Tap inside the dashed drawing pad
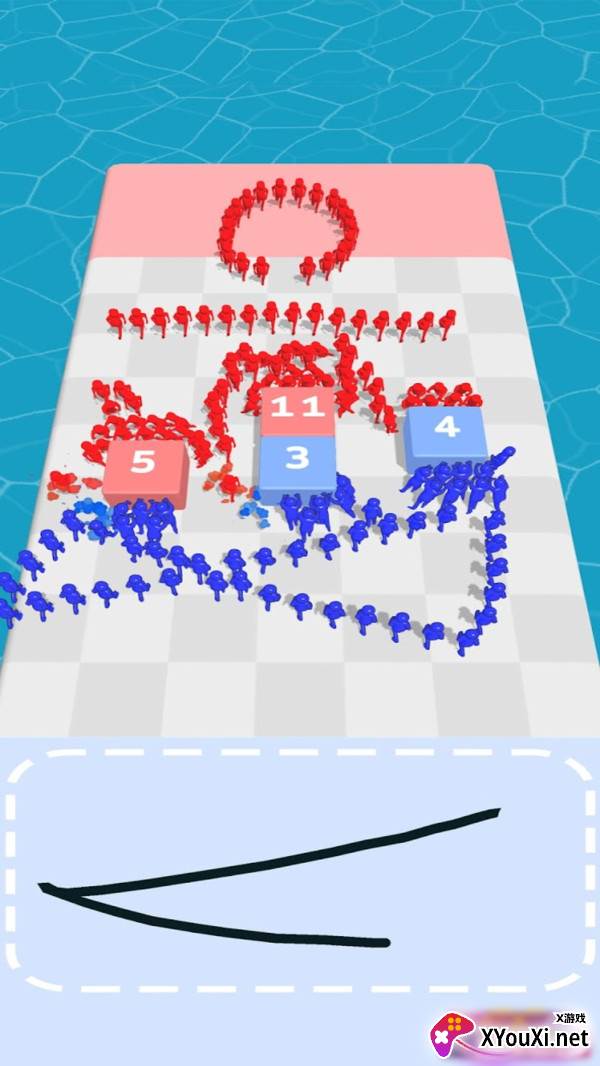 coord(300,870)
